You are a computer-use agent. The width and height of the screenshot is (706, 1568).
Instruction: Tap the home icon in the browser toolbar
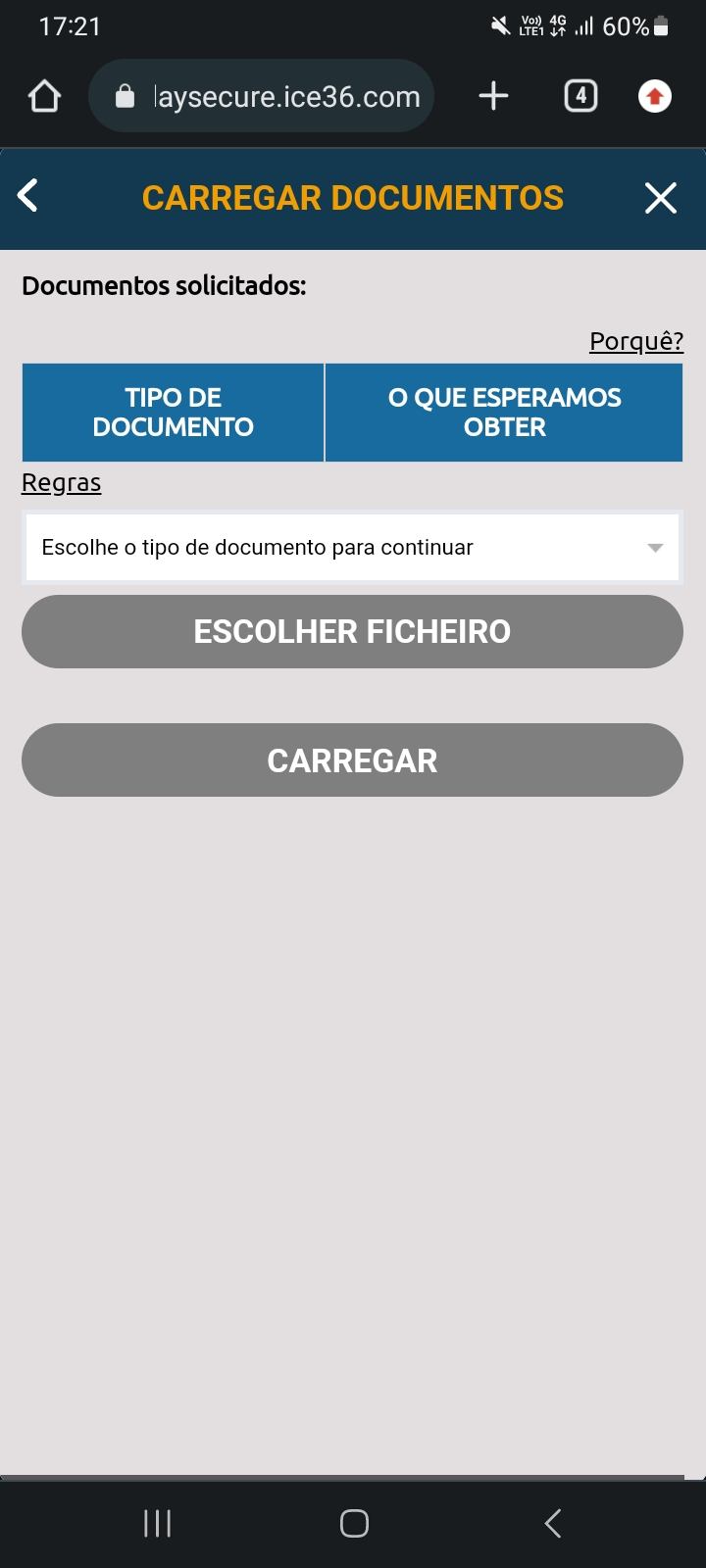(x=43, y=95)
